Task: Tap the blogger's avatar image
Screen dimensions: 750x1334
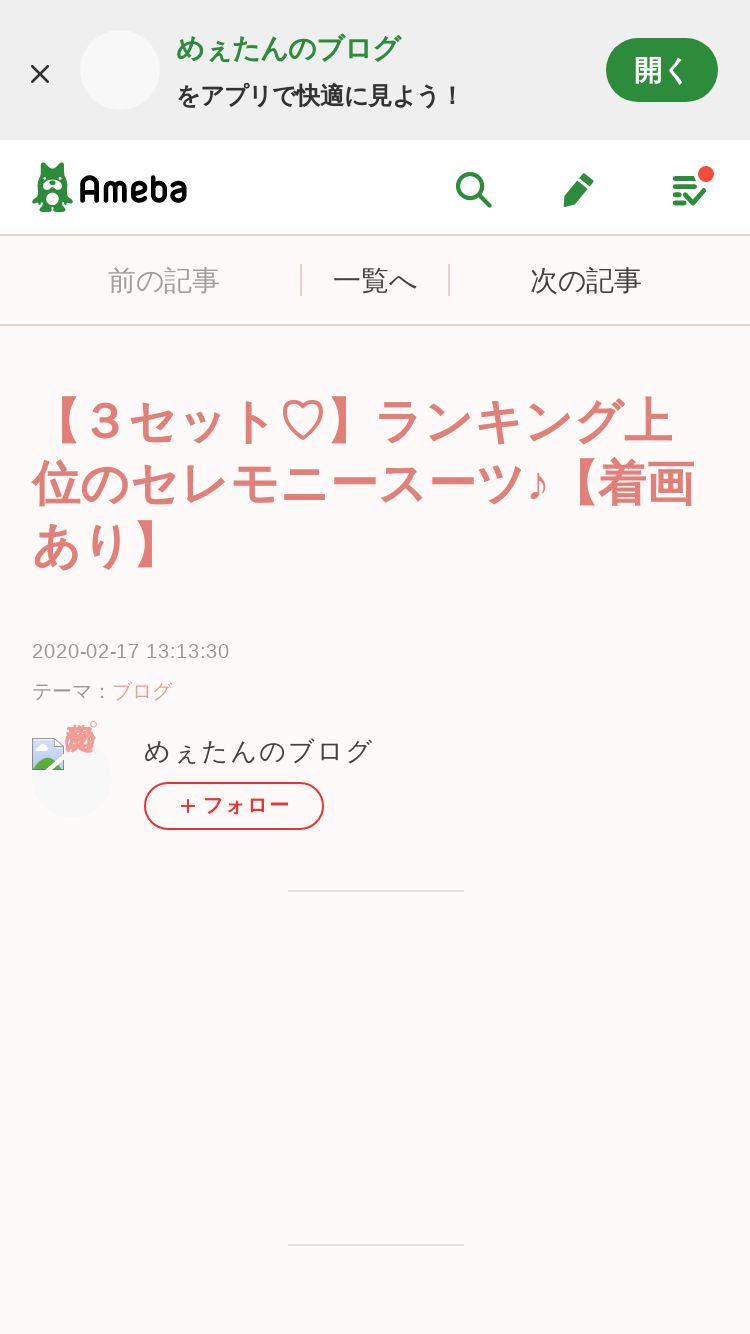Action: pyautogui.click(x=71, y=777)
